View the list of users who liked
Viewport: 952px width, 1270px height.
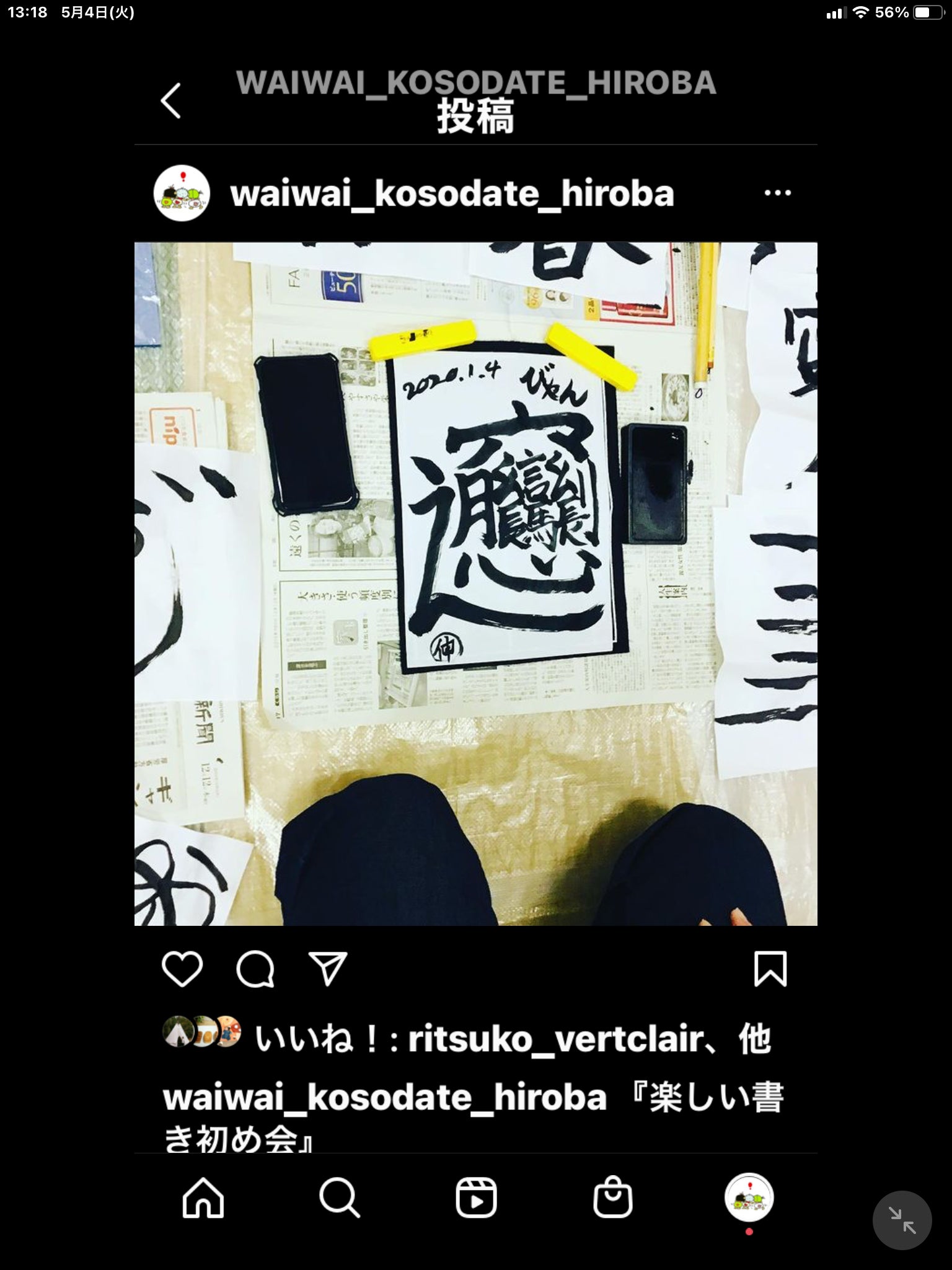pyautogui.click(x=755, y=1039)
